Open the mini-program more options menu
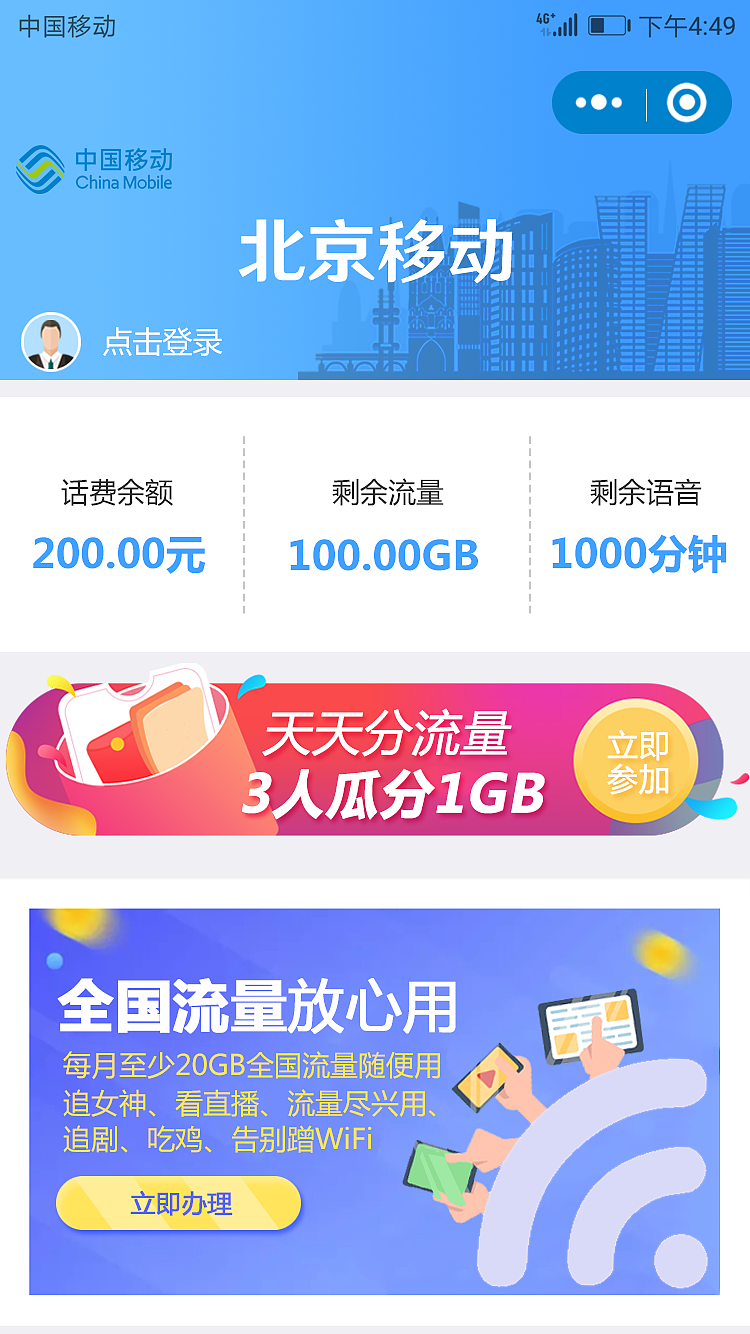This screenshot has width=750, height=1334. coord(597,102)
